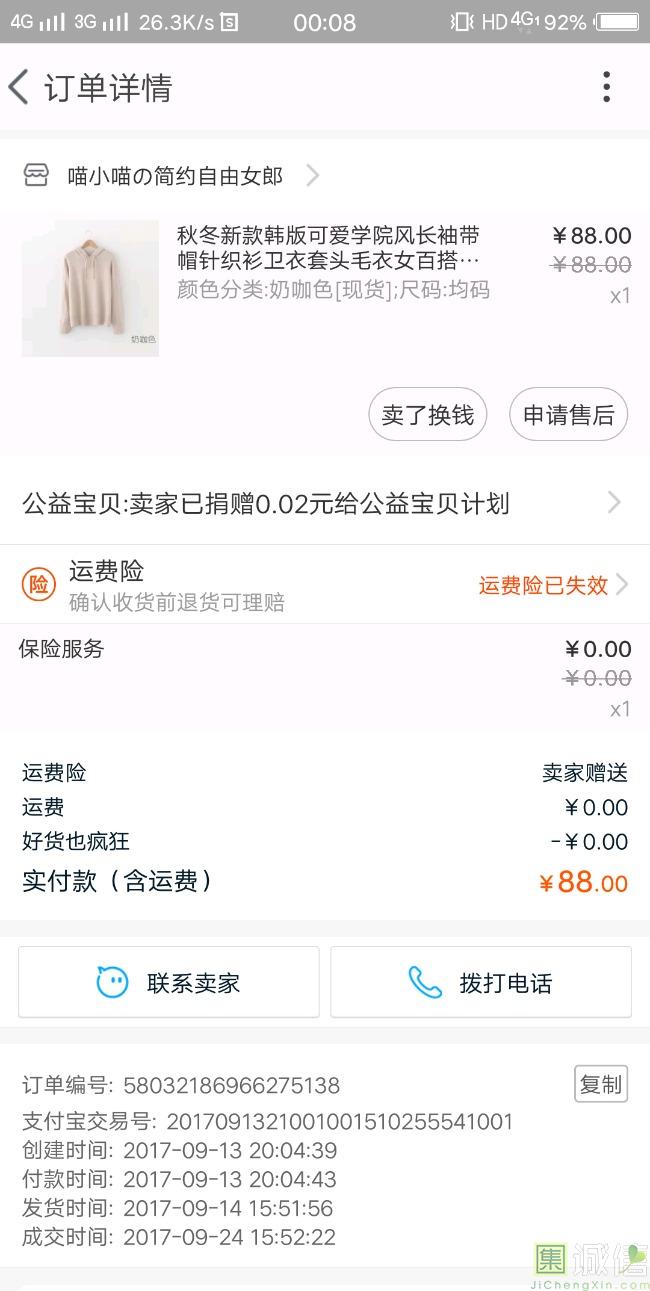Go back from 订单详情

tap(20, 88)
